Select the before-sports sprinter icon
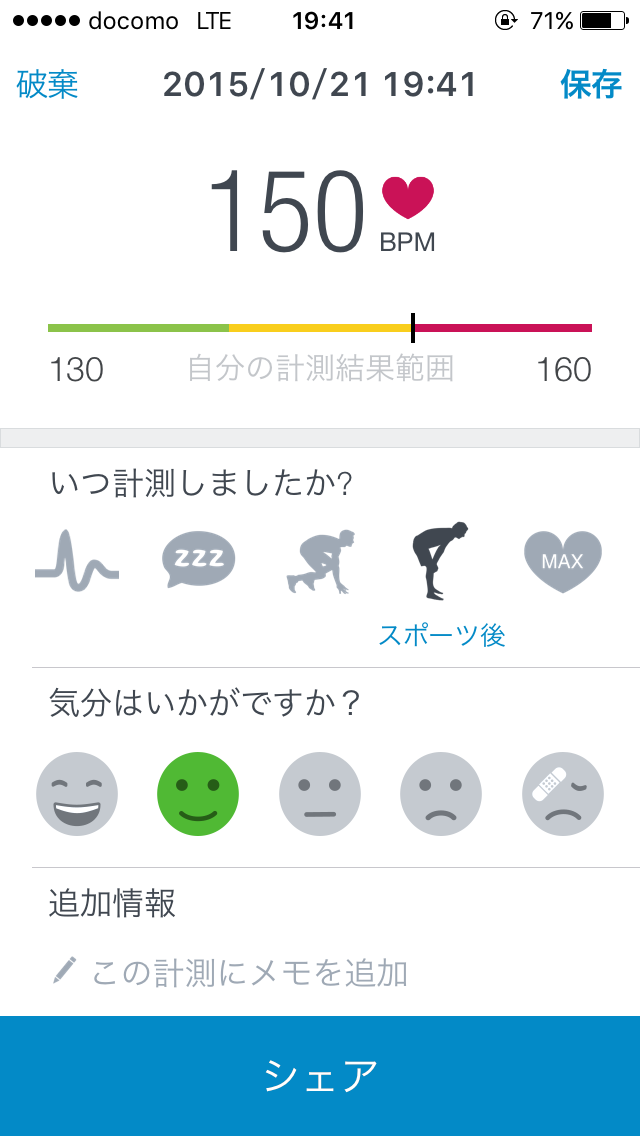Viewport: 640px width, 1136px height. click(320, 561)
